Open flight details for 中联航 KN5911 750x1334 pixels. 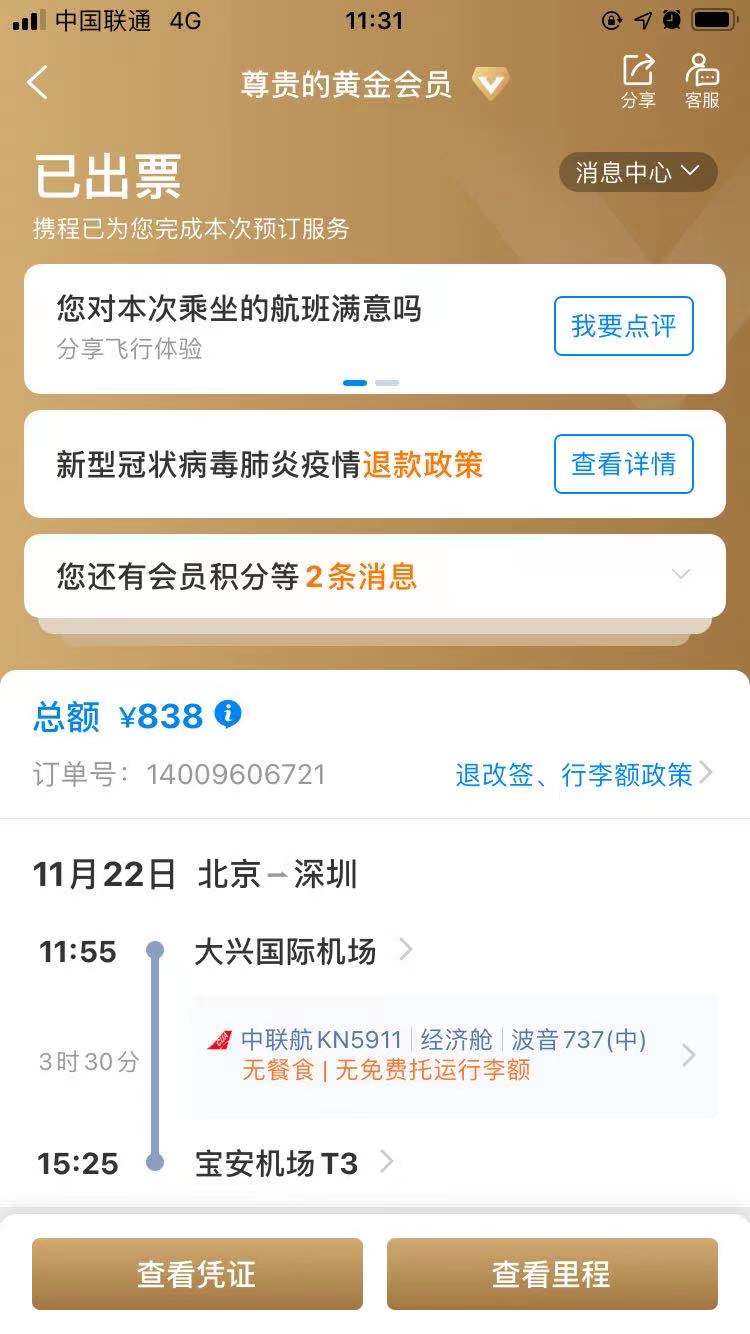pos(455,1055)
